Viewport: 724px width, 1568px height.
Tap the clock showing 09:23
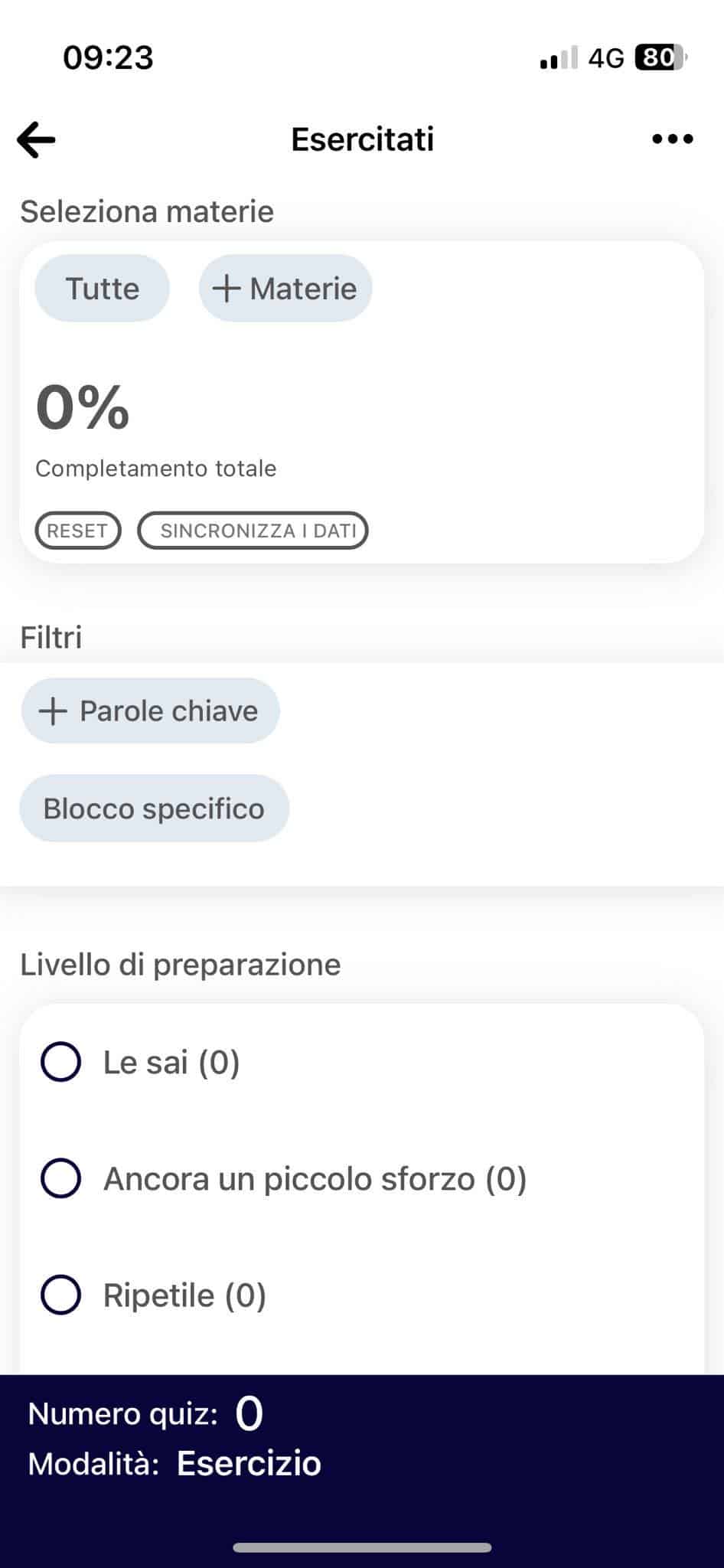pos(107,57)
